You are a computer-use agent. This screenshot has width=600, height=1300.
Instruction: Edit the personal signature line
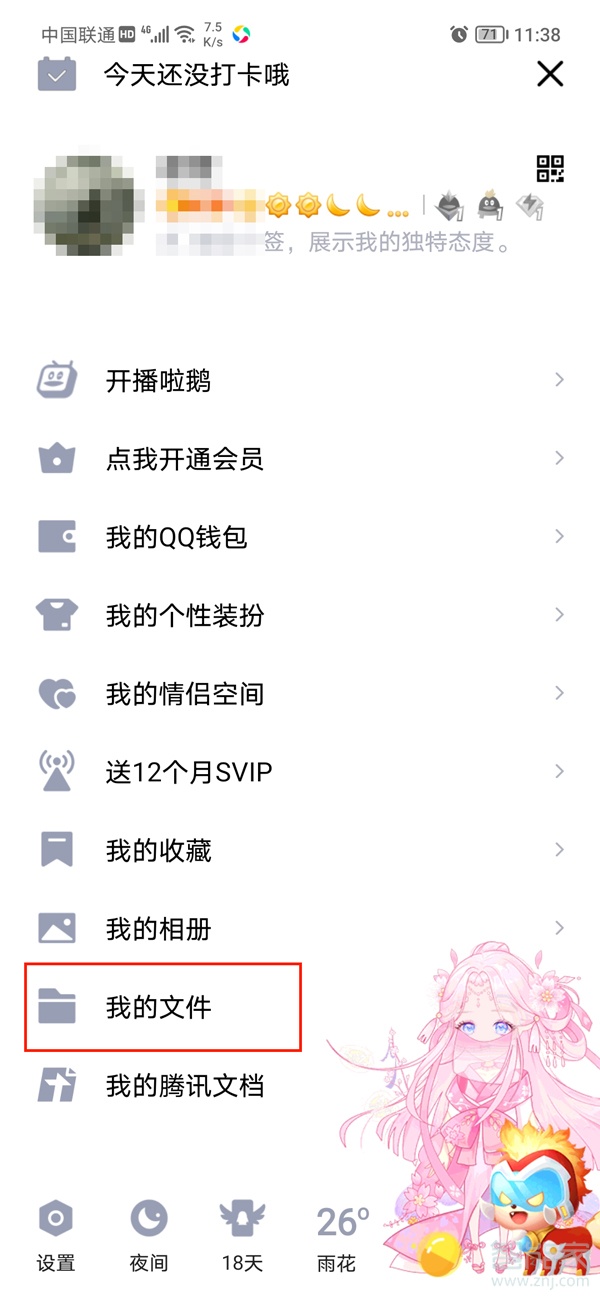point(385,242)
